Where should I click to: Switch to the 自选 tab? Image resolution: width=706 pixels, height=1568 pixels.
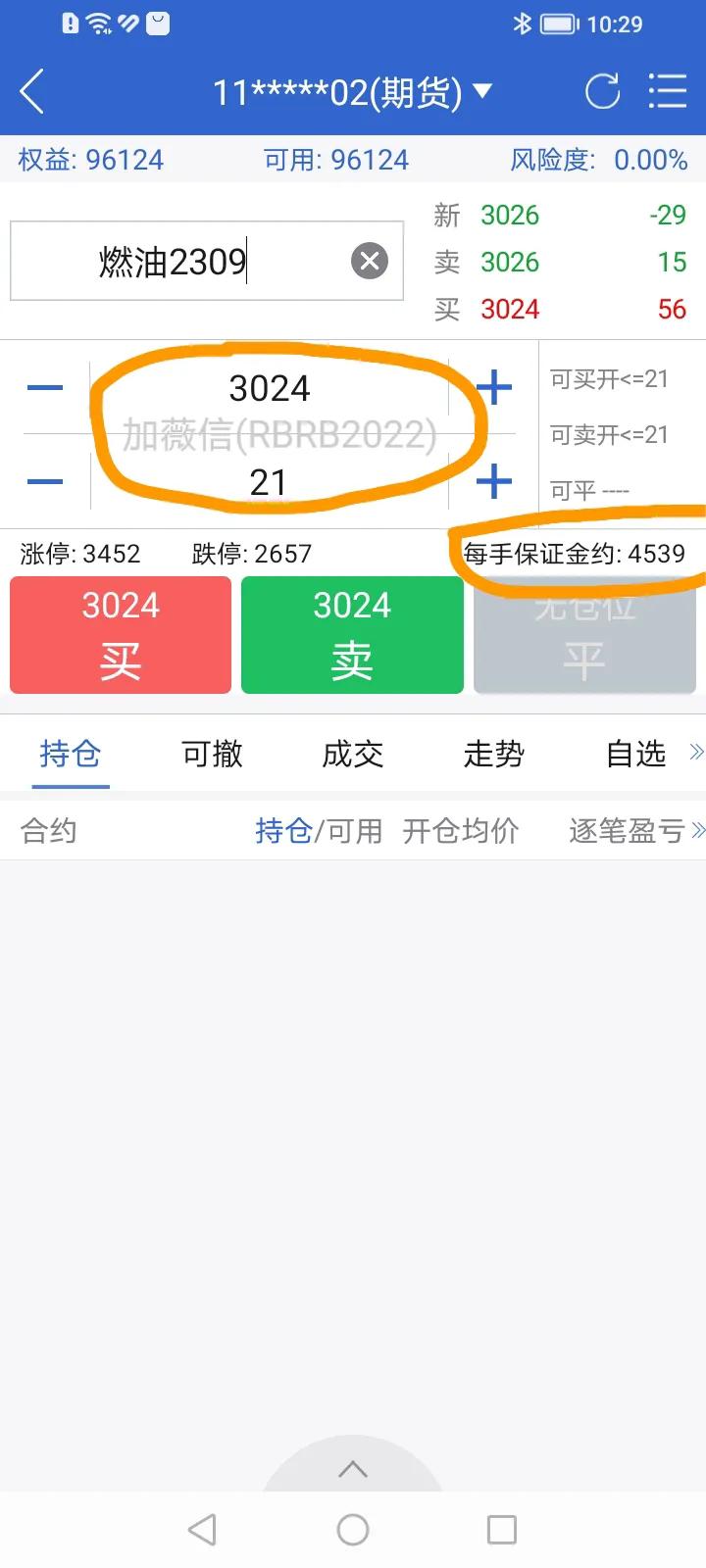point(633,754)
